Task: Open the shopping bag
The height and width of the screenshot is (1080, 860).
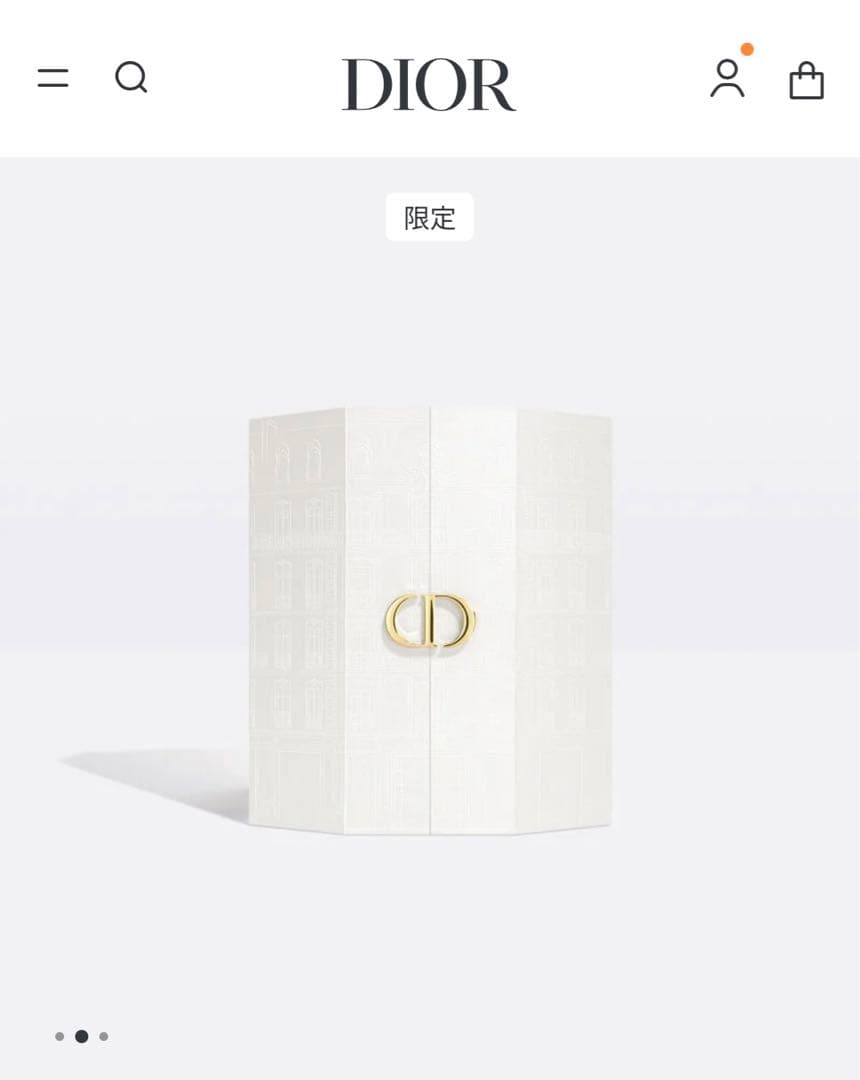Action: [806, 81]
